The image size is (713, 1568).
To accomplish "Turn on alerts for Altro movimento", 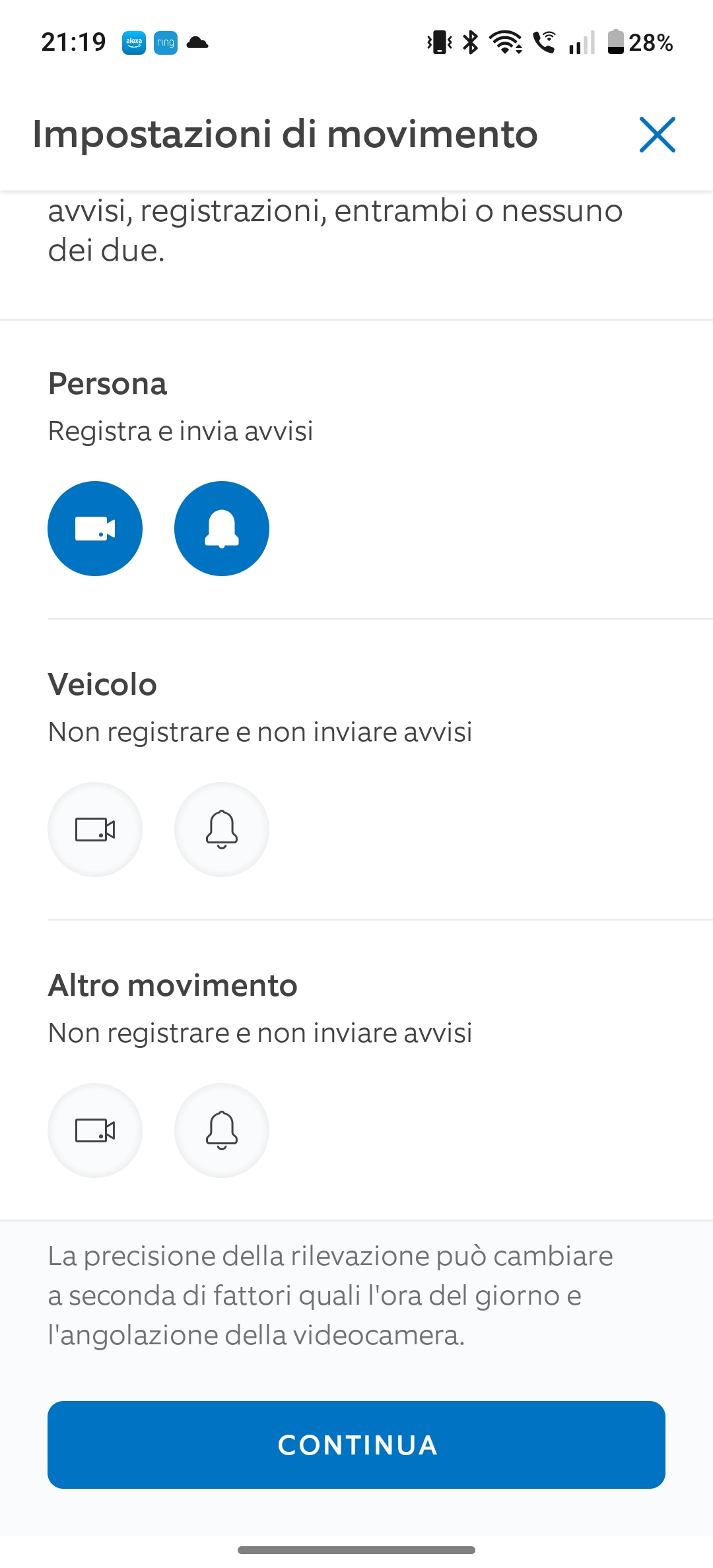I will point(222,1130).
